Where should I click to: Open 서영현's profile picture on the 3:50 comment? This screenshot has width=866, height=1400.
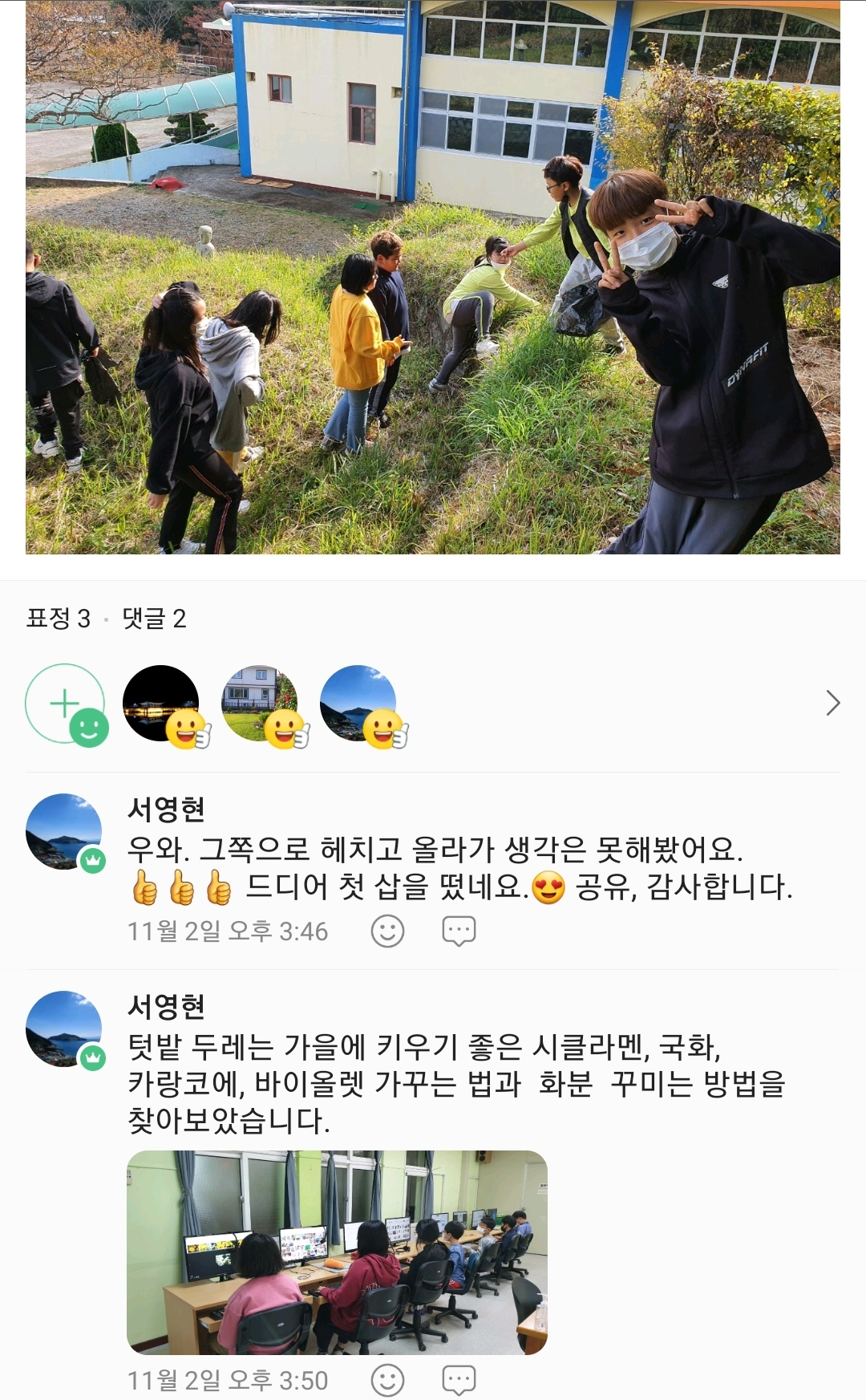pos(64,1029)
